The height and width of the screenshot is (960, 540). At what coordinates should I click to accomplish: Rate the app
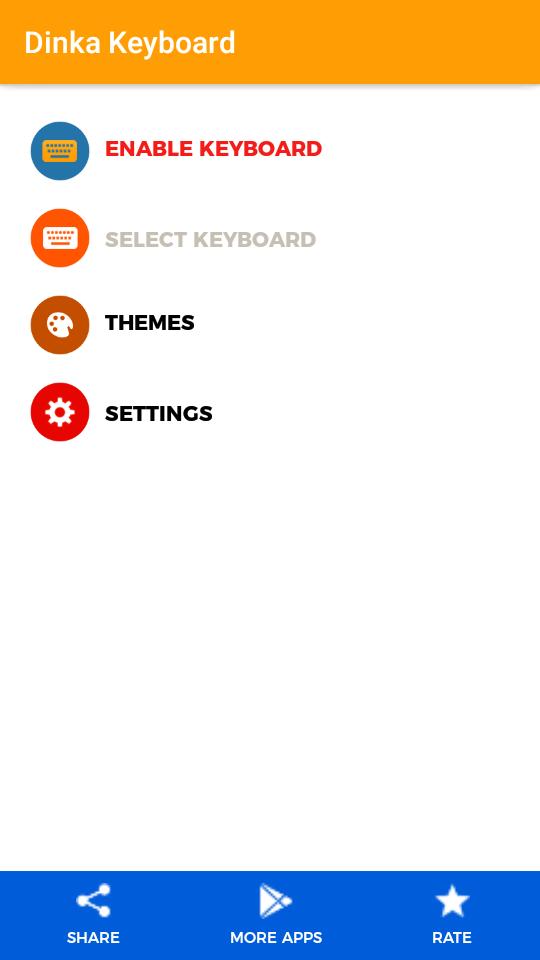452,914
